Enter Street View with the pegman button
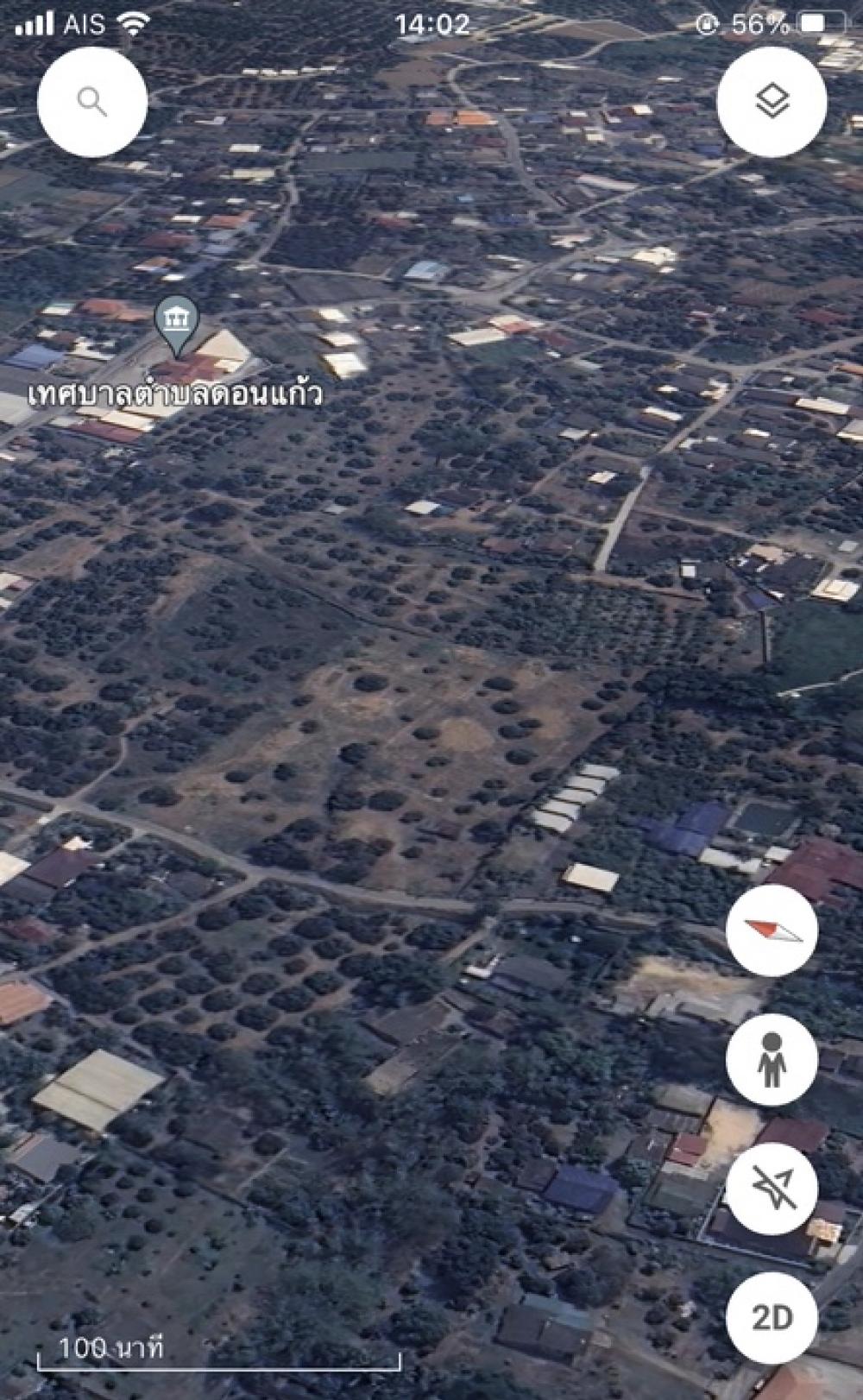Screen dimensions: 863x1400 (x=772, y=1060)
